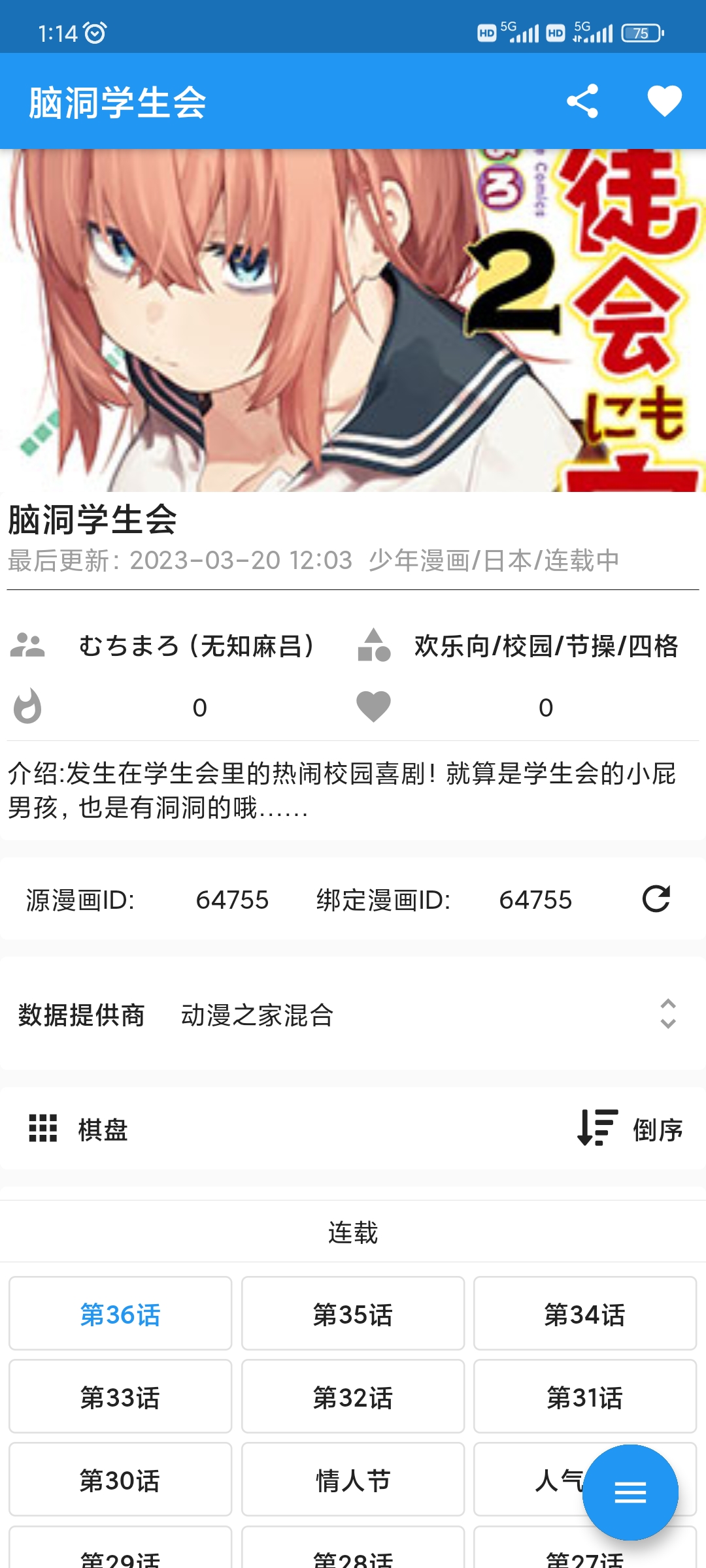
Task: Open tags 欢乐向/校园/节操/四格
Action: (x=546, y=646)
